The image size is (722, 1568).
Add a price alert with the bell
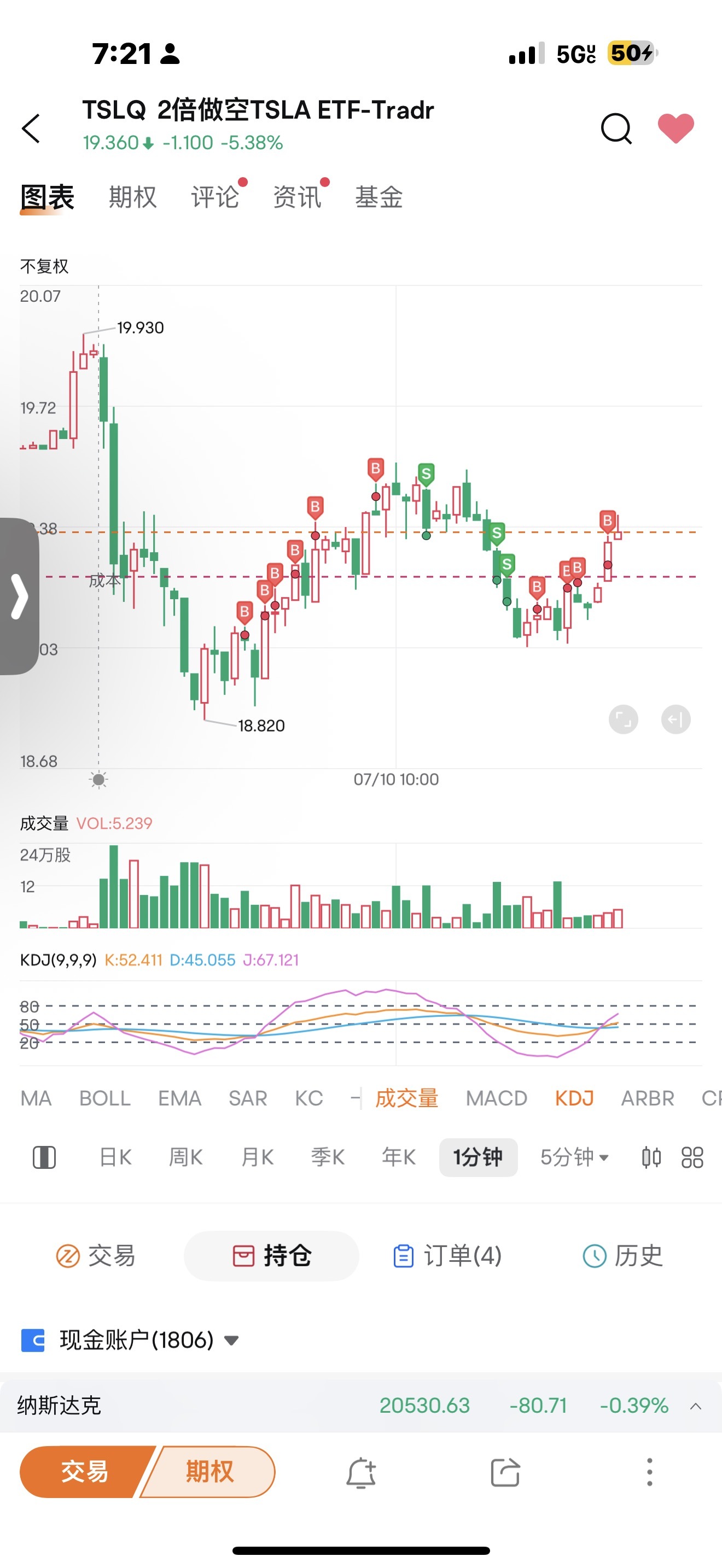(x=361, y=1472)
